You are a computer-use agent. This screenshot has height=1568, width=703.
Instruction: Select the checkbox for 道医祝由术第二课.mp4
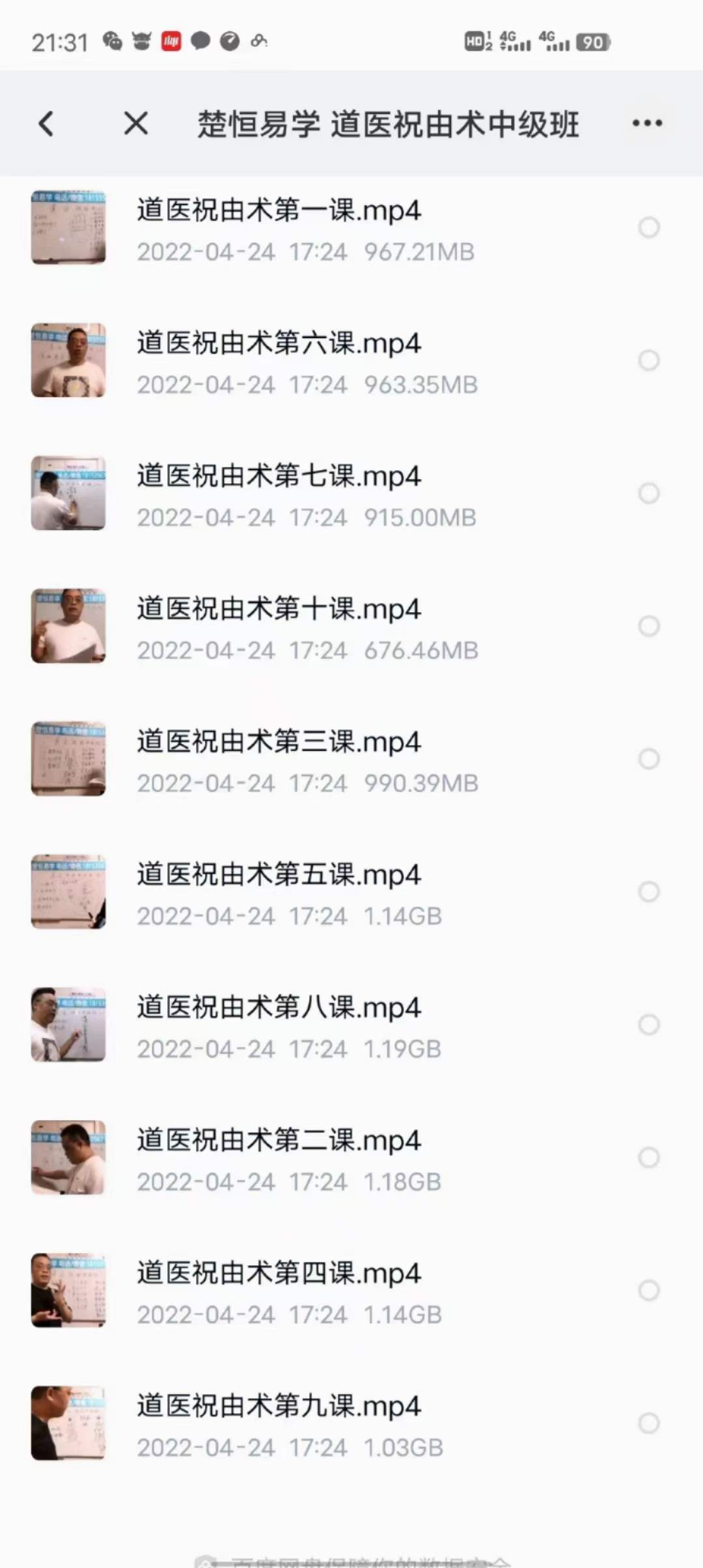click(648, 1158)
